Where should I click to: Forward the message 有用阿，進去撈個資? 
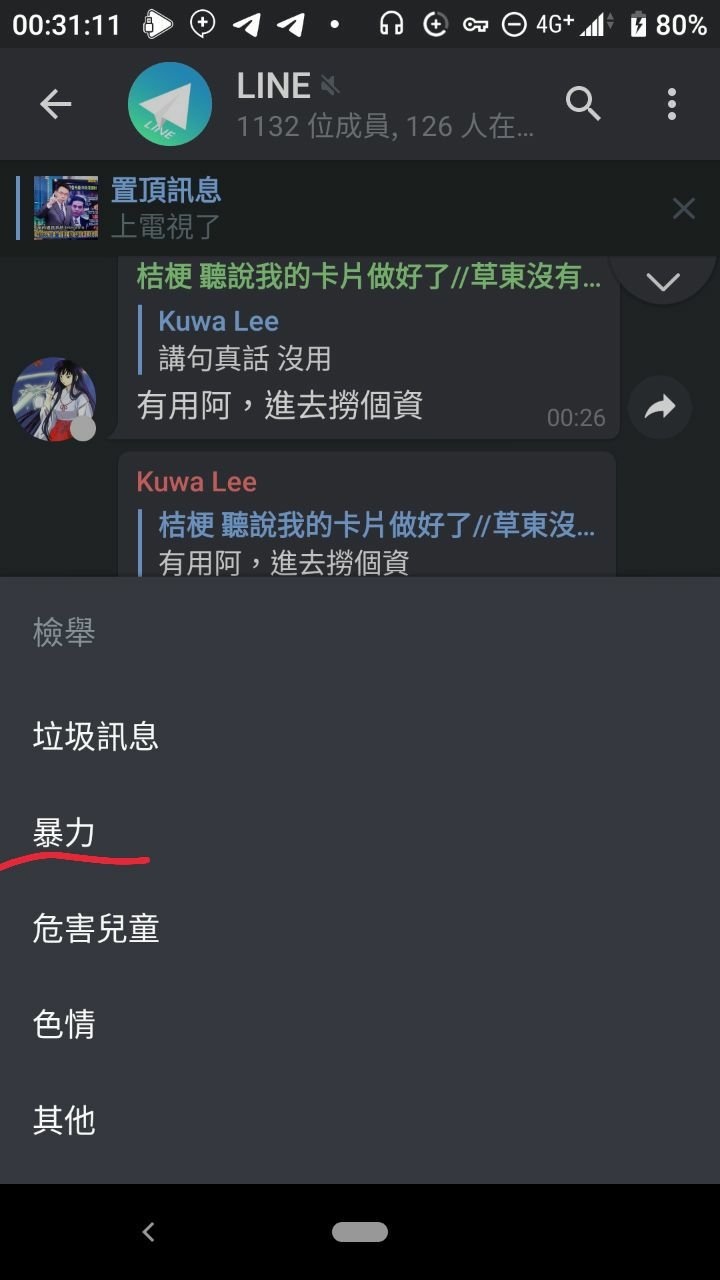(660, 407)
